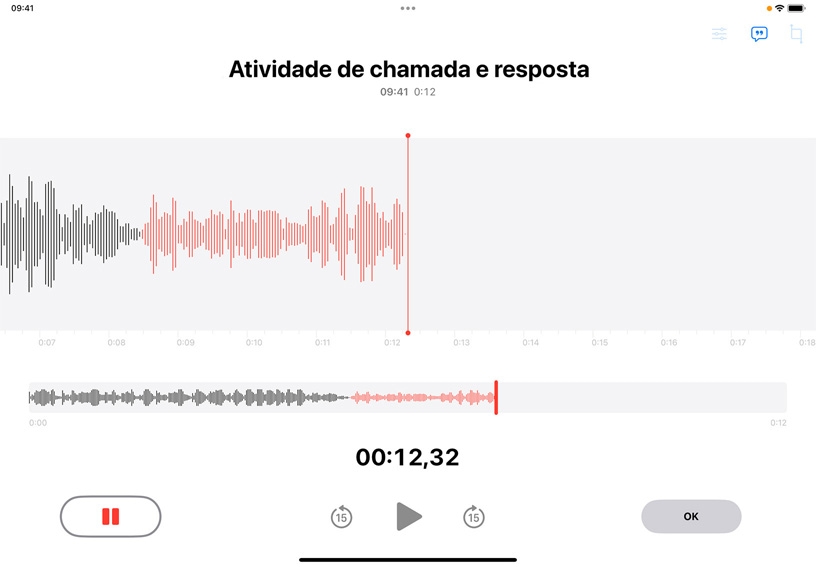The width and height of the screenshot is (816, 567).
Task: Confirm with the OK button
Action: coord(691,516)
